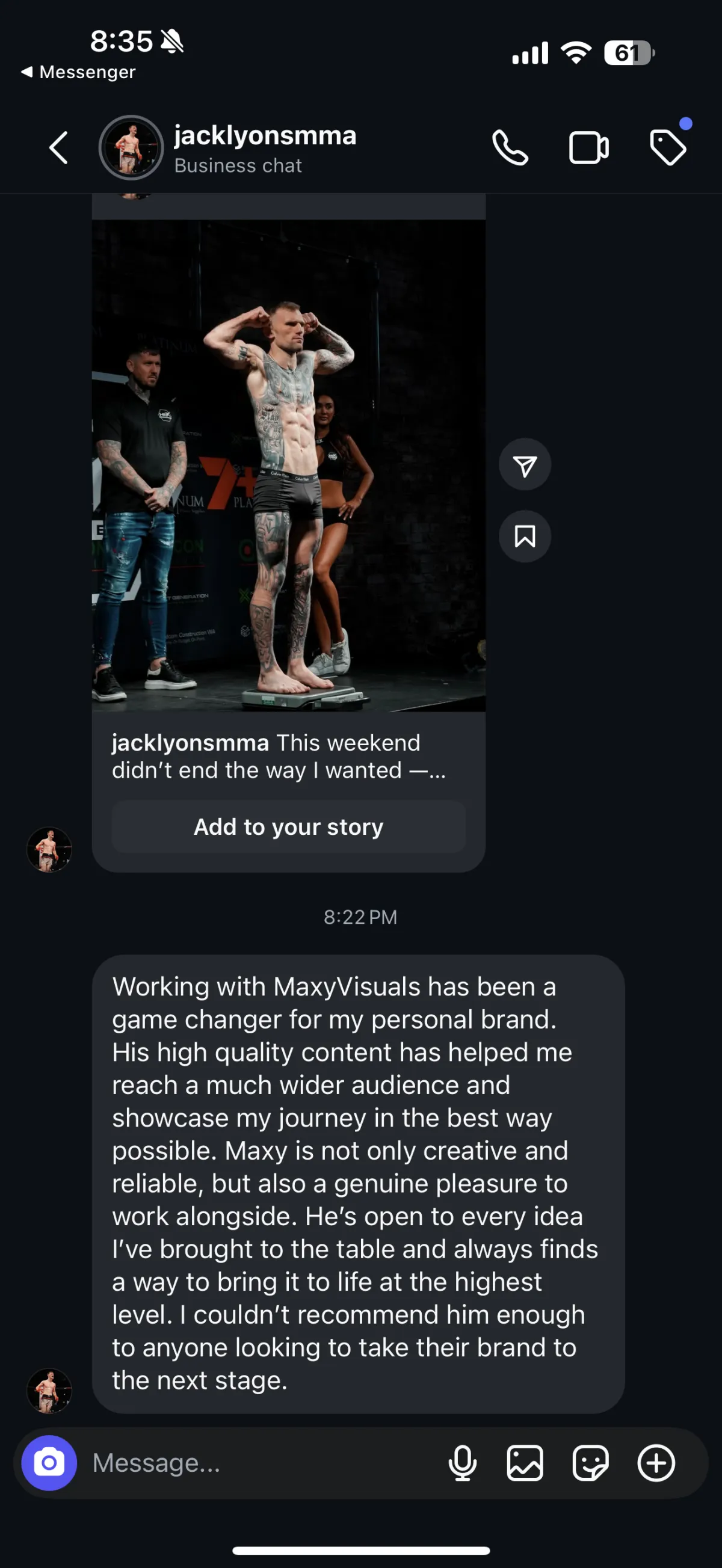Open the camera from the message bar
Image resolution: width=722 pixels, height=1568 pixels.
tap(49, 1463)
